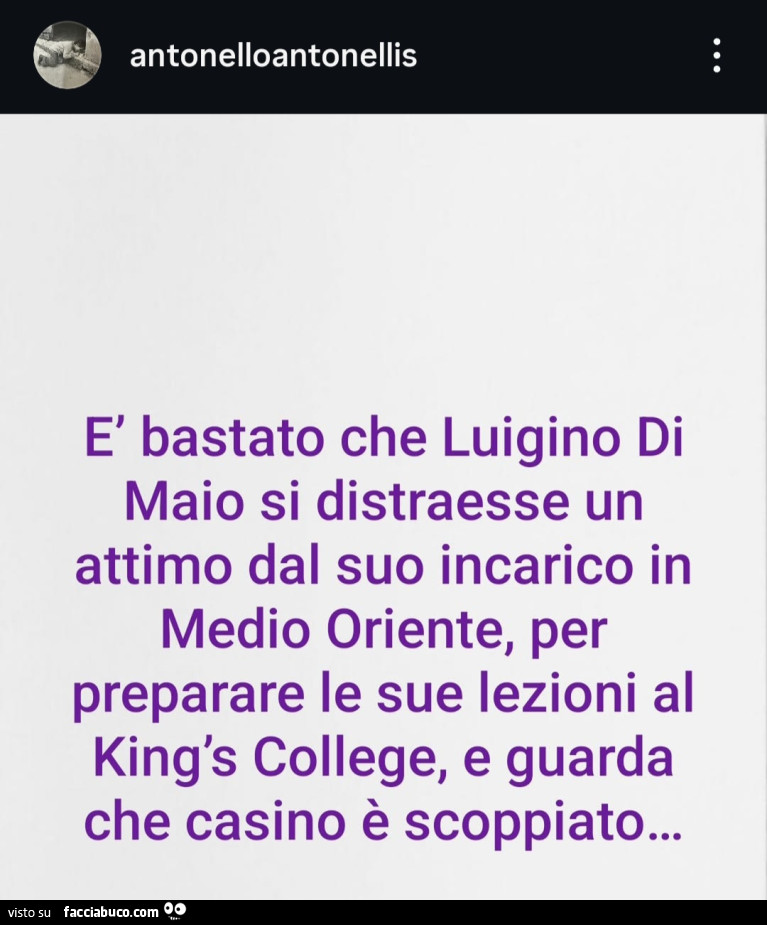Tap the antonelloantonellis profile picture

67,55
